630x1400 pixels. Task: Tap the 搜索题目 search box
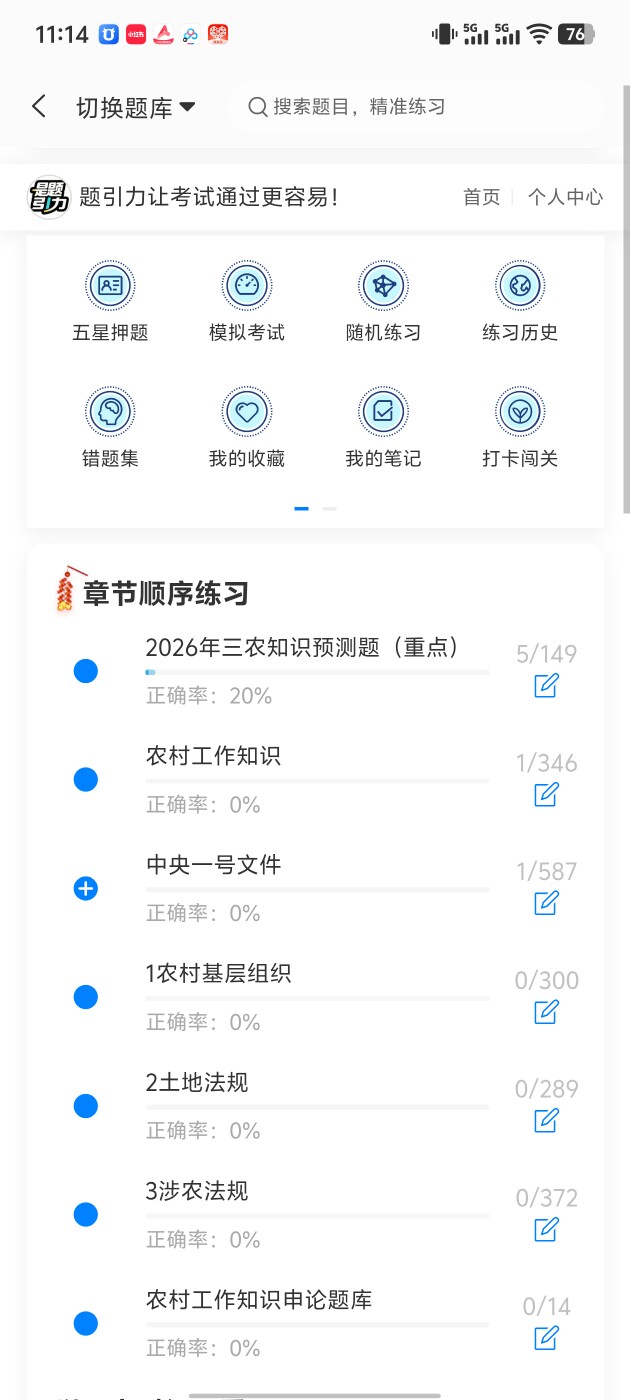coord(415,107)
